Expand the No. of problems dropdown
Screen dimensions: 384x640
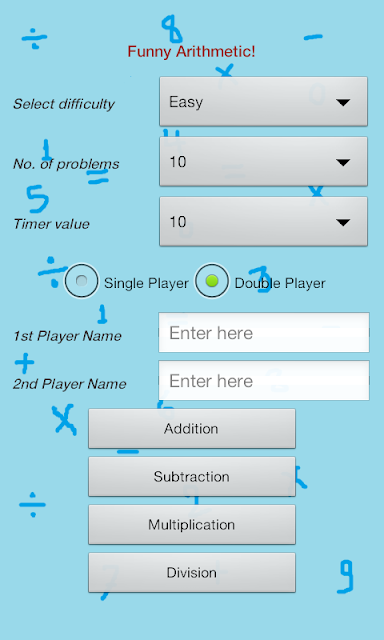tap(263, 162)
